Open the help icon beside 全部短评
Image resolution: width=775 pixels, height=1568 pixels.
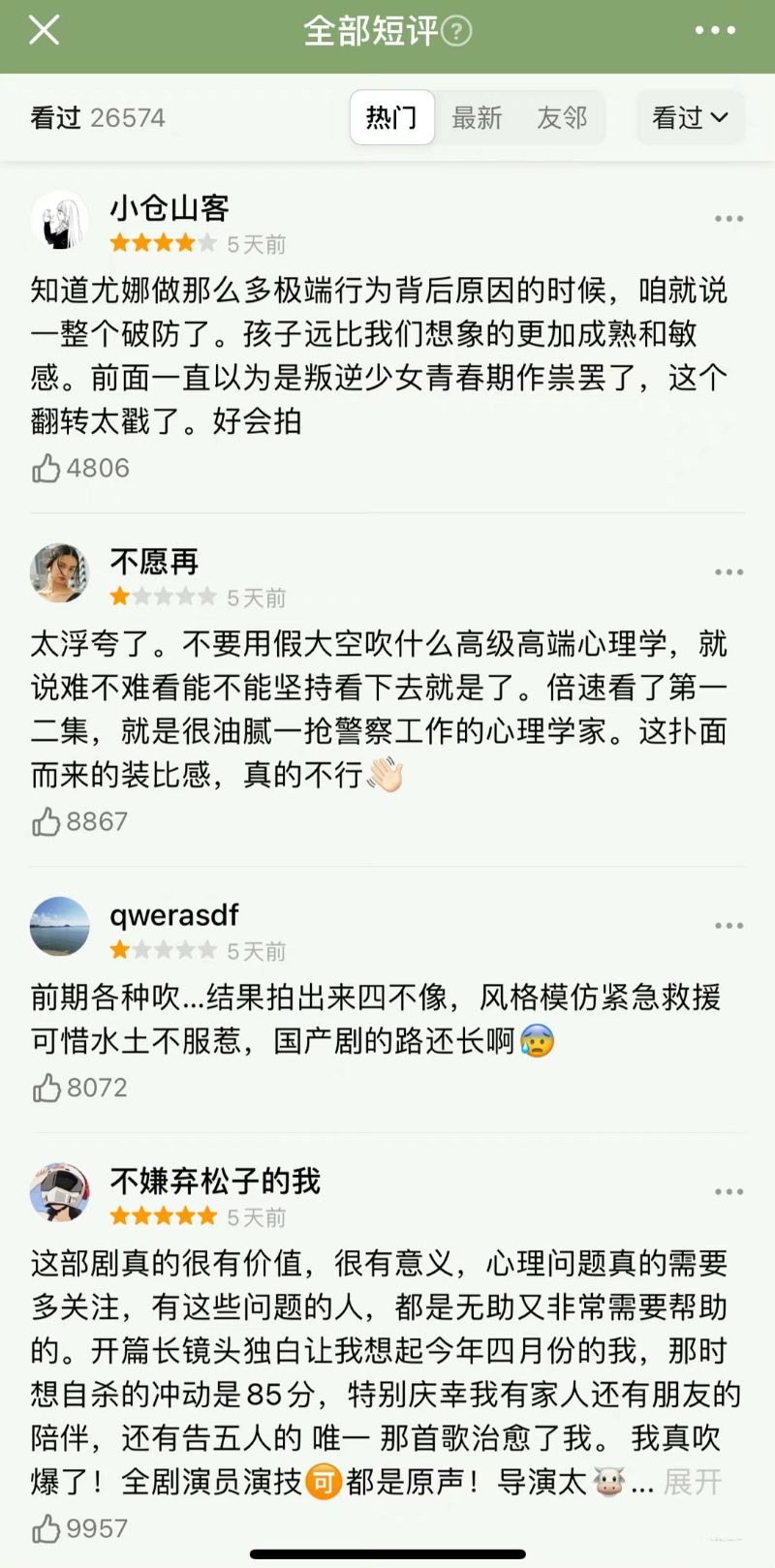456,31
